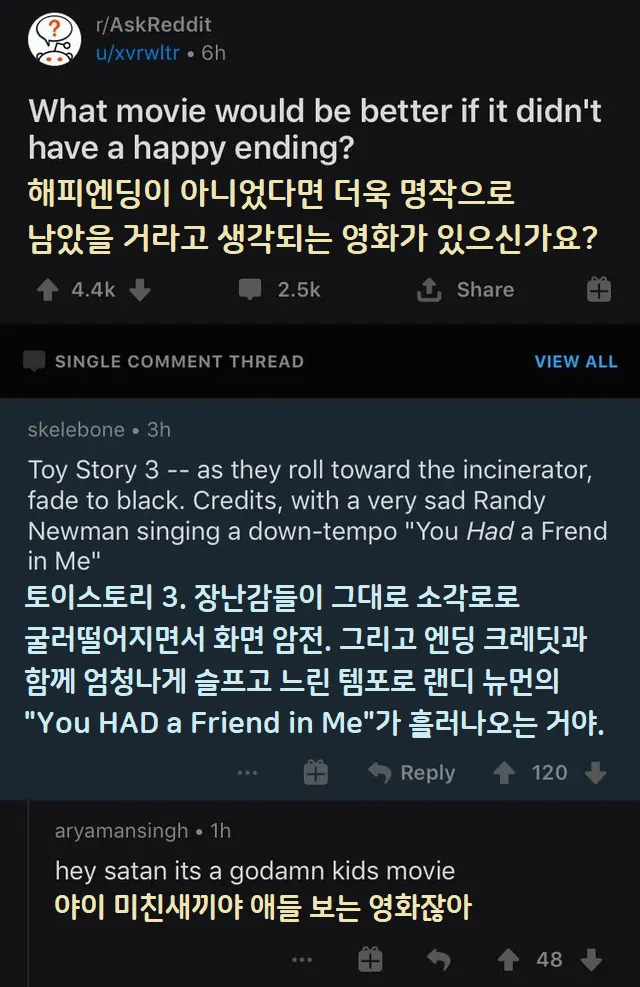Image resolution: width=640 pixels, height=987 pixels.
Task: Give an award to aryamansingh's reply
Action: pos(370,960)
